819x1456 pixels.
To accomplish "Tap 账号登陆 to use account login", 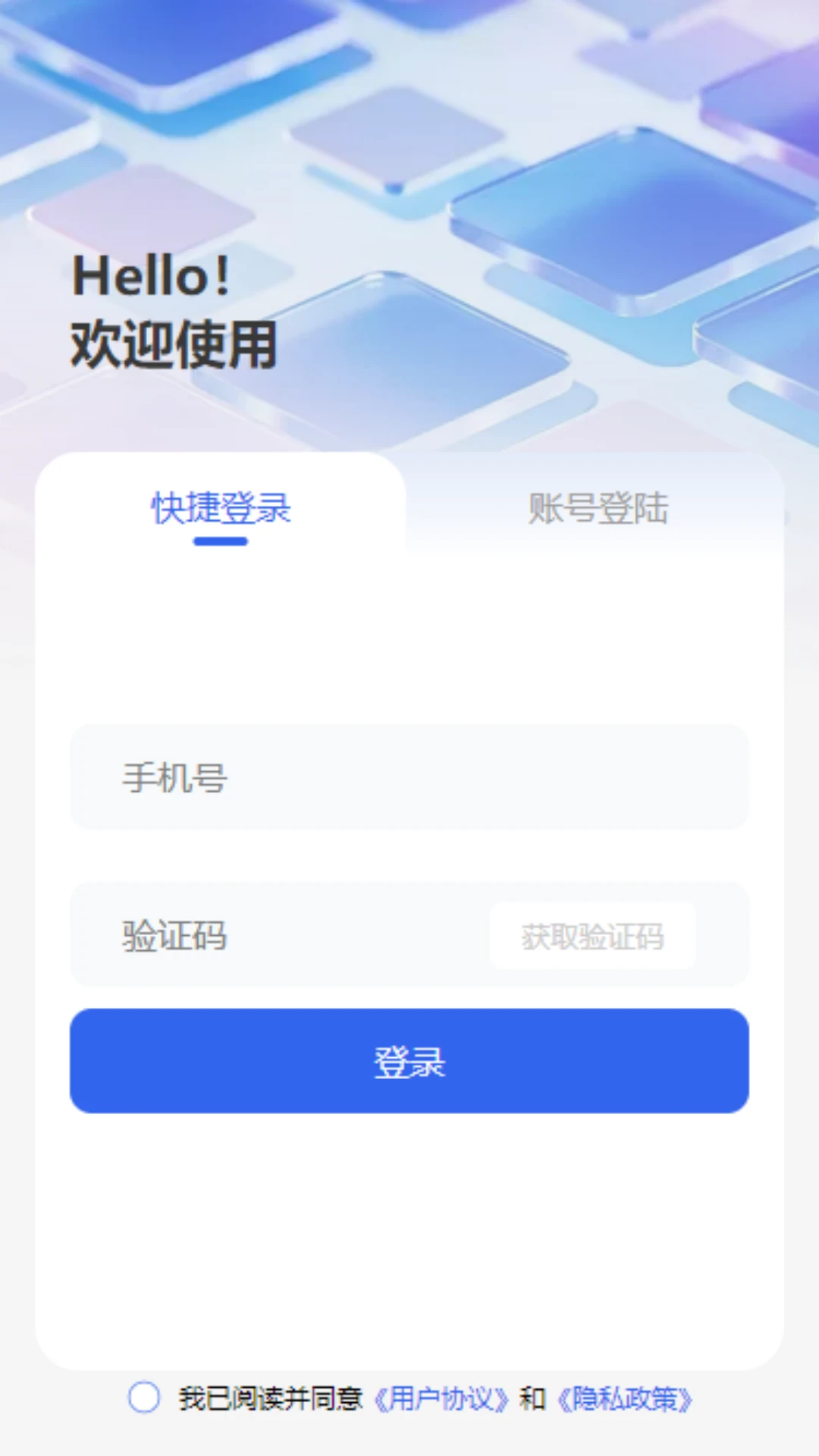I will tap(598, 510).
